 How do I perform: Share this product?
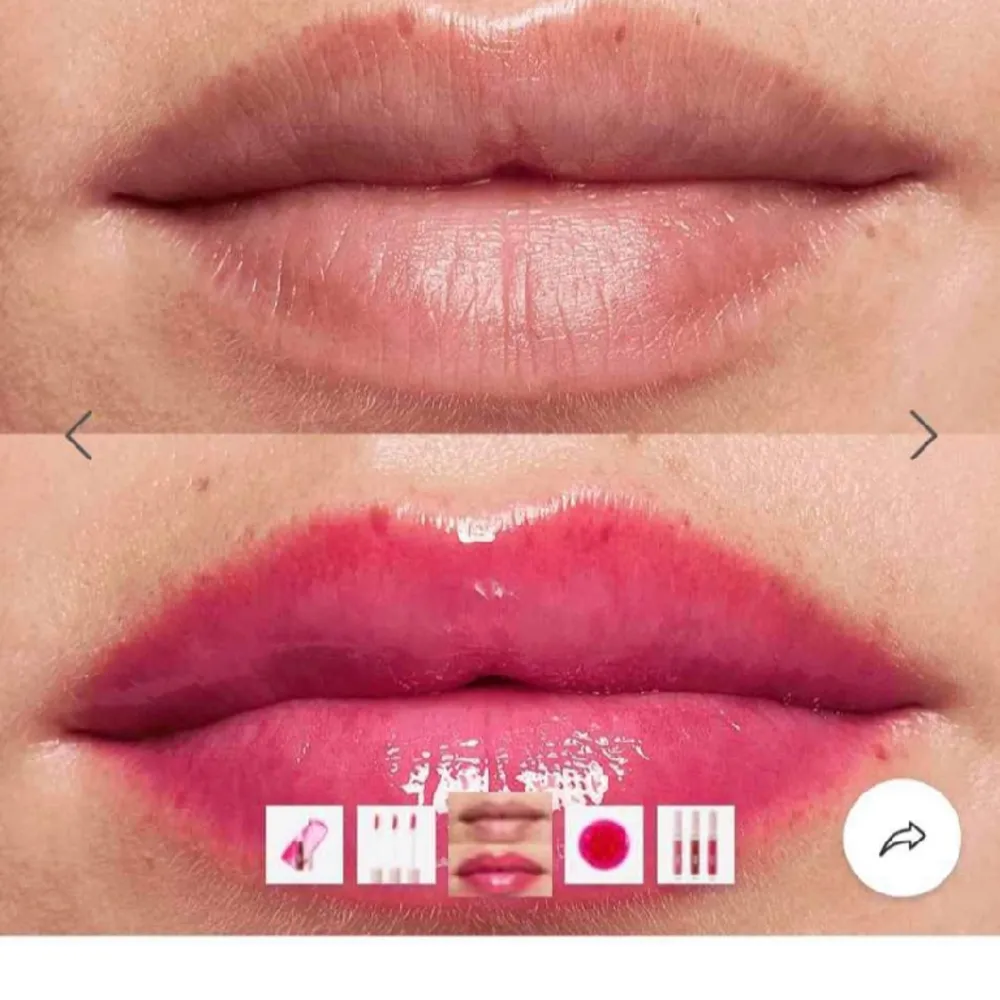902,839
